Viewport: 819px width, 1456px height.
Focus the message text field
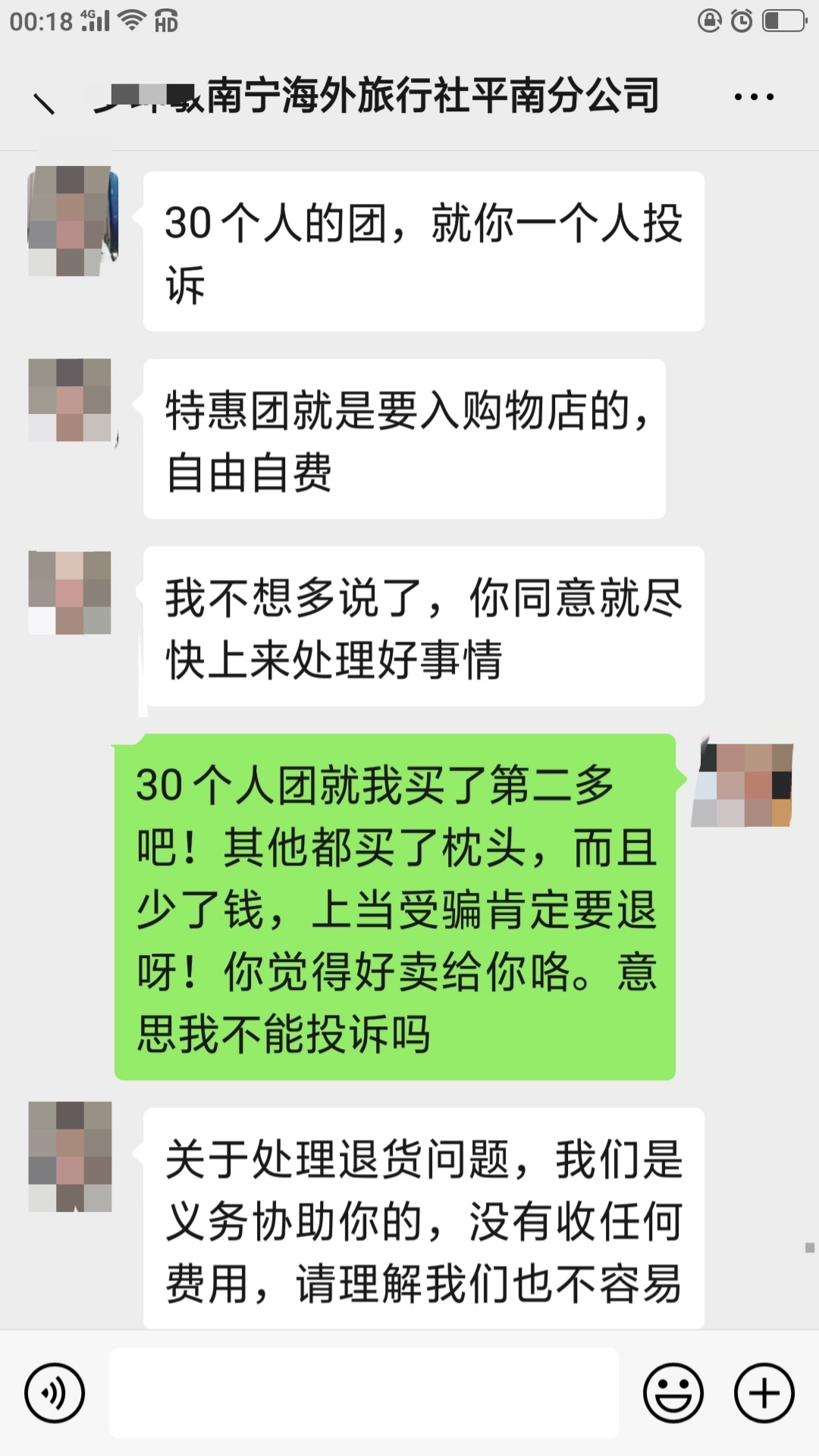tap(364, 1392)
